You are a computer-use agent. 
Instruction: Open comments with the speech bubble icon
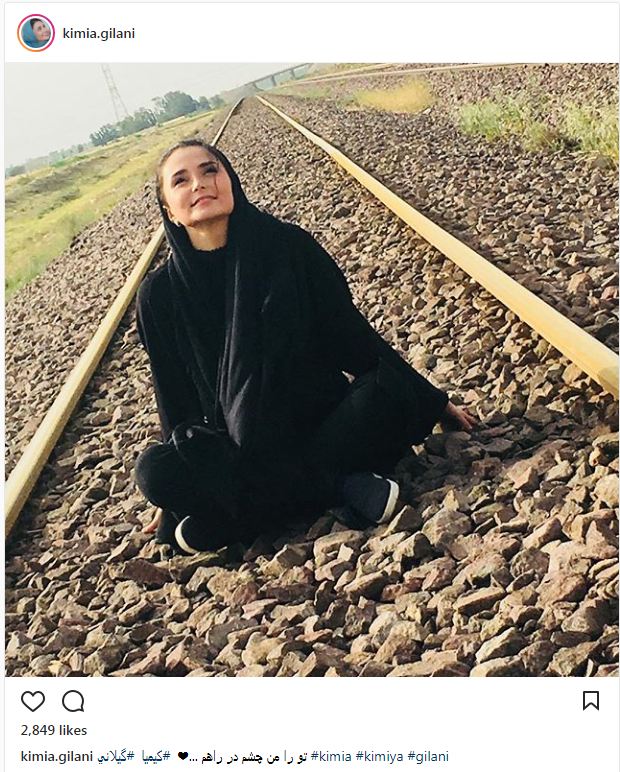(73, 700)
